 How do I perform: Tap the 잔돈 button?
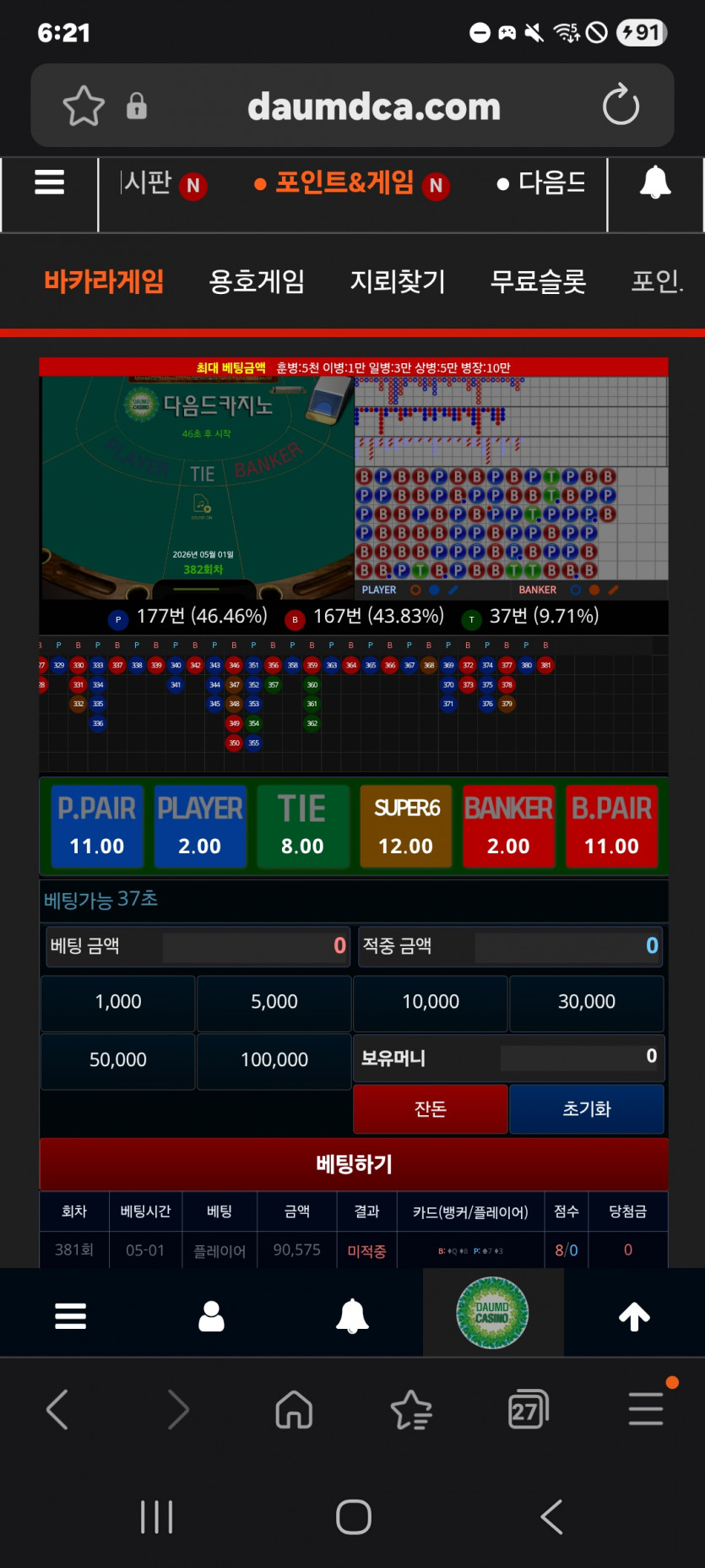coord(430,1109)
